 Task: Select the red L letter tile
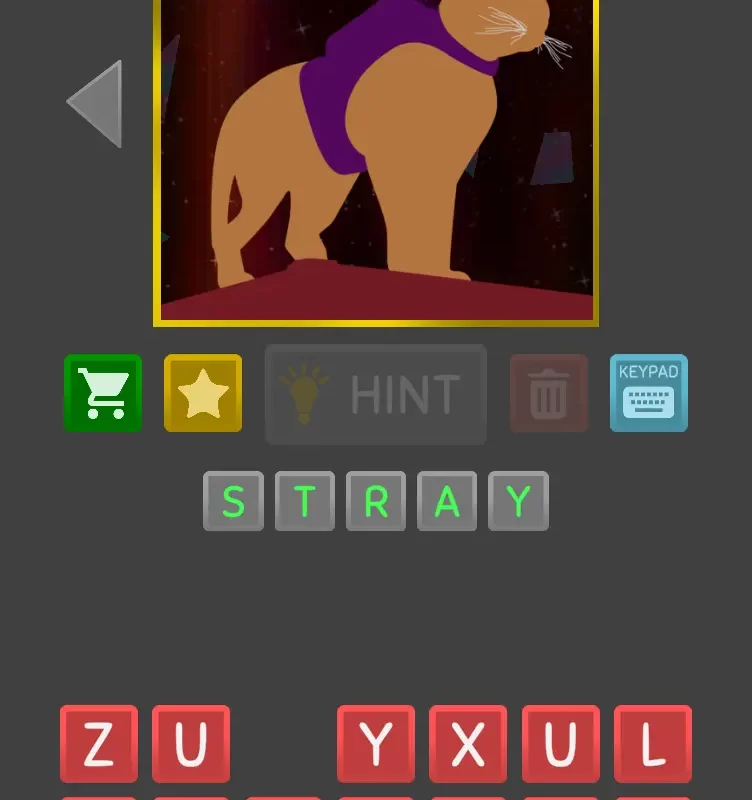(x=653, y=744)
